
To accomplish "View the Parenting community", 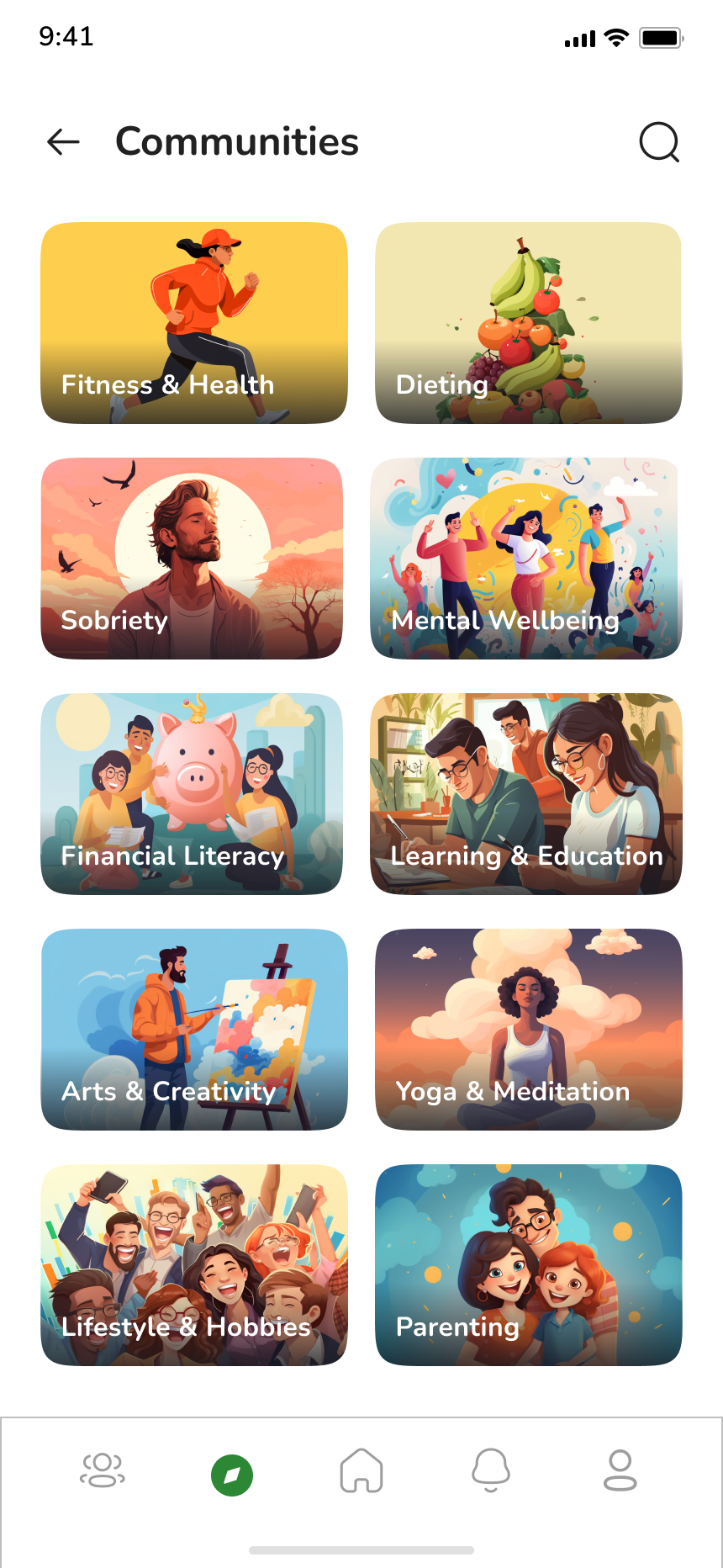I will coord(528,1265).
